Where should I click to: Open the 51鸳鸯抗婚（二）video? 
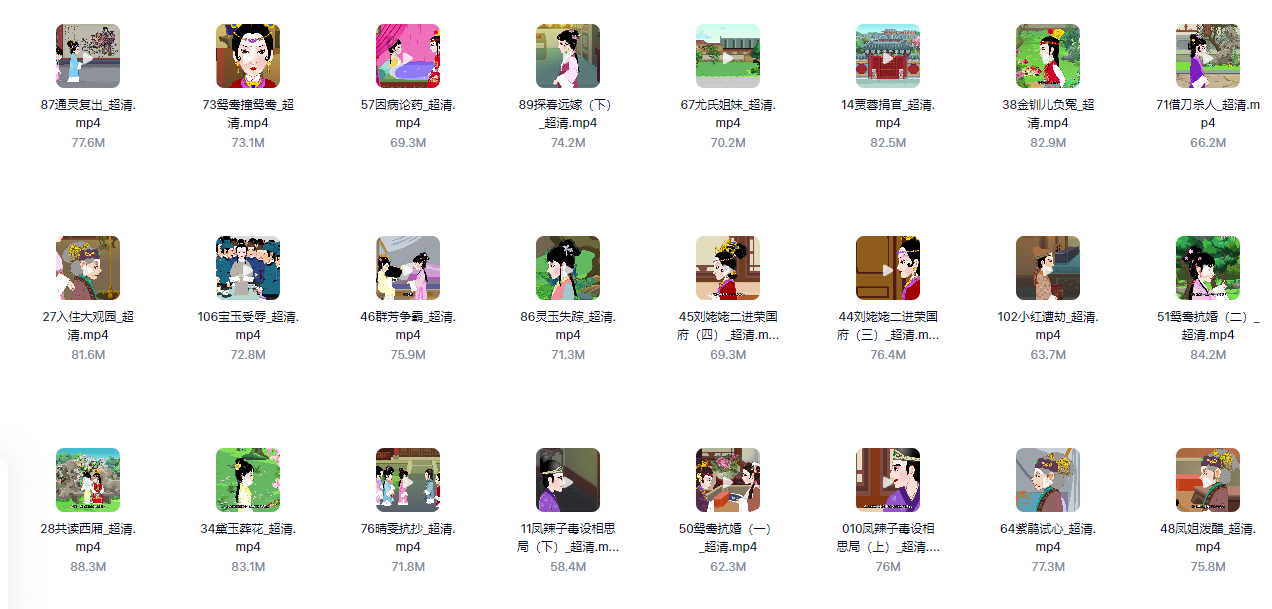[1208, 268]
